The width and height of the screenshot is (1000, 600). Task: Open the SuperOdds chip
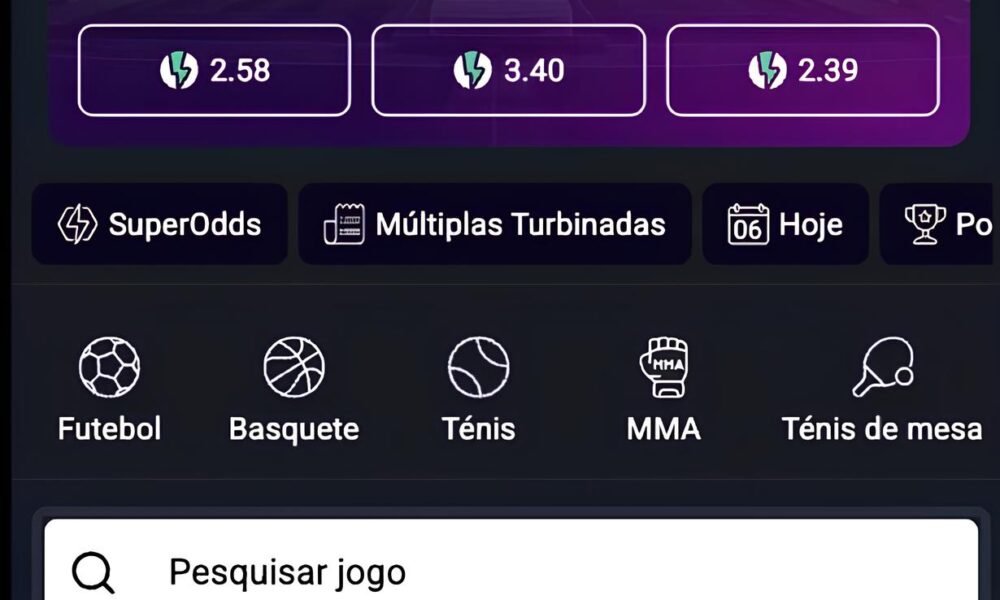pos(160,224)
